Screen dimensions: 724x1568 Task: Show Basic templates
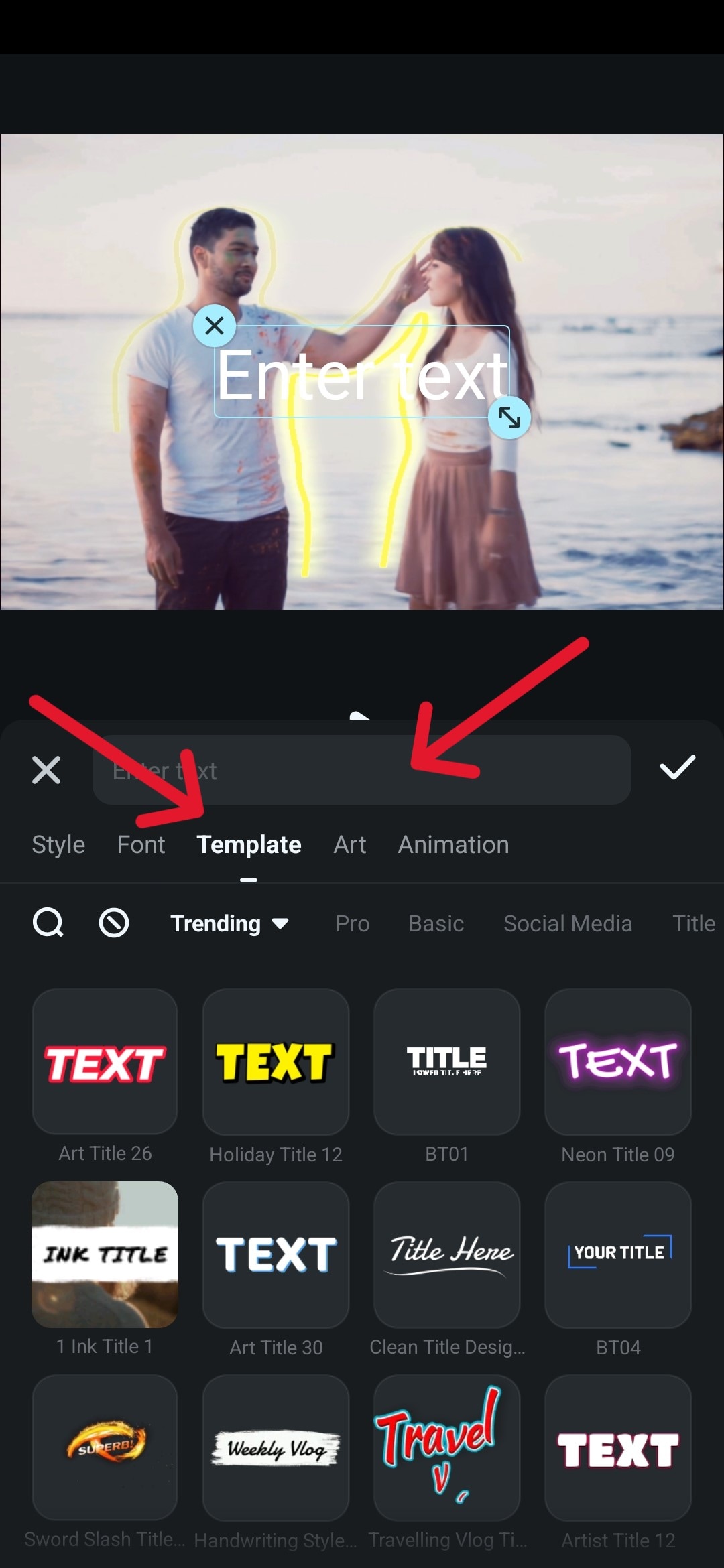point(436,923)
